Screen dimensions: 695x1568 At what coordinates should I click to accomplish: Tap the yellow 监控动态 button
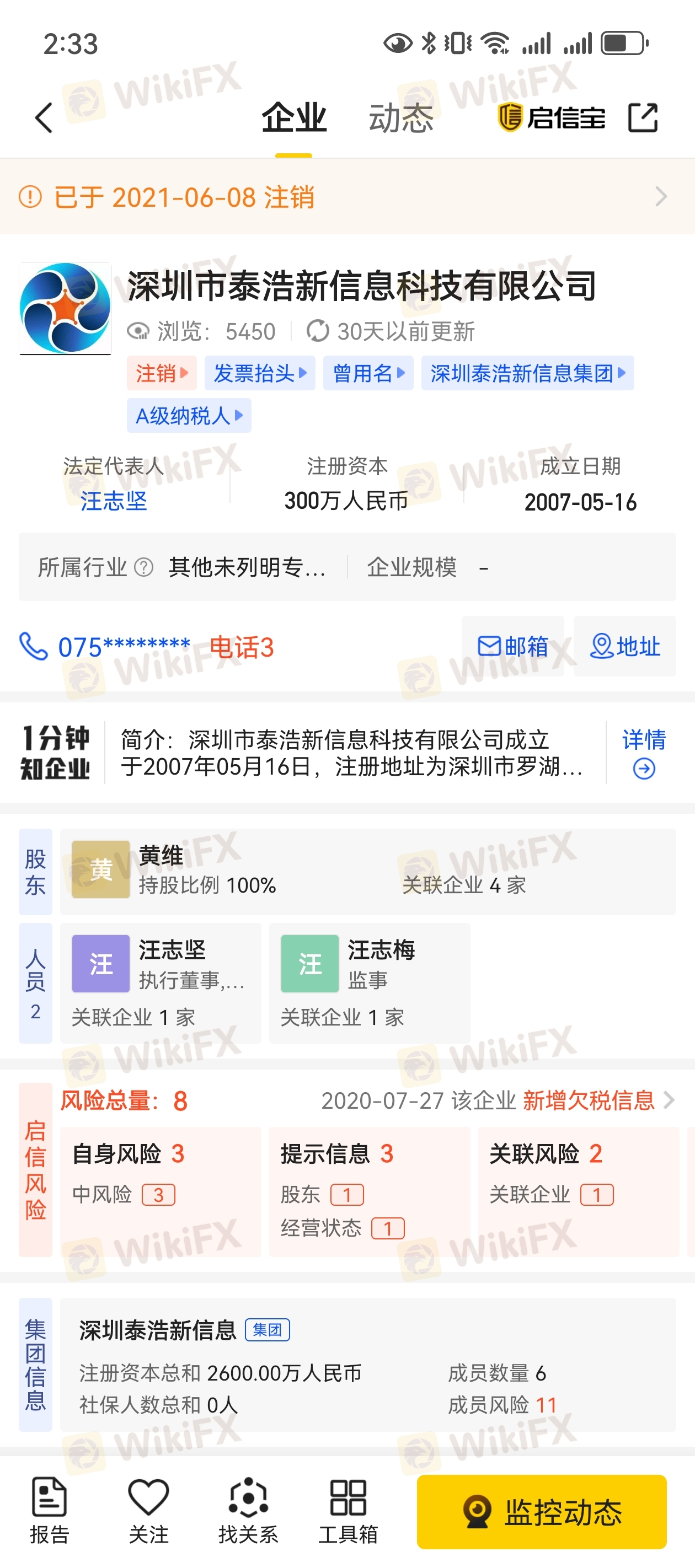point(542,1512)
